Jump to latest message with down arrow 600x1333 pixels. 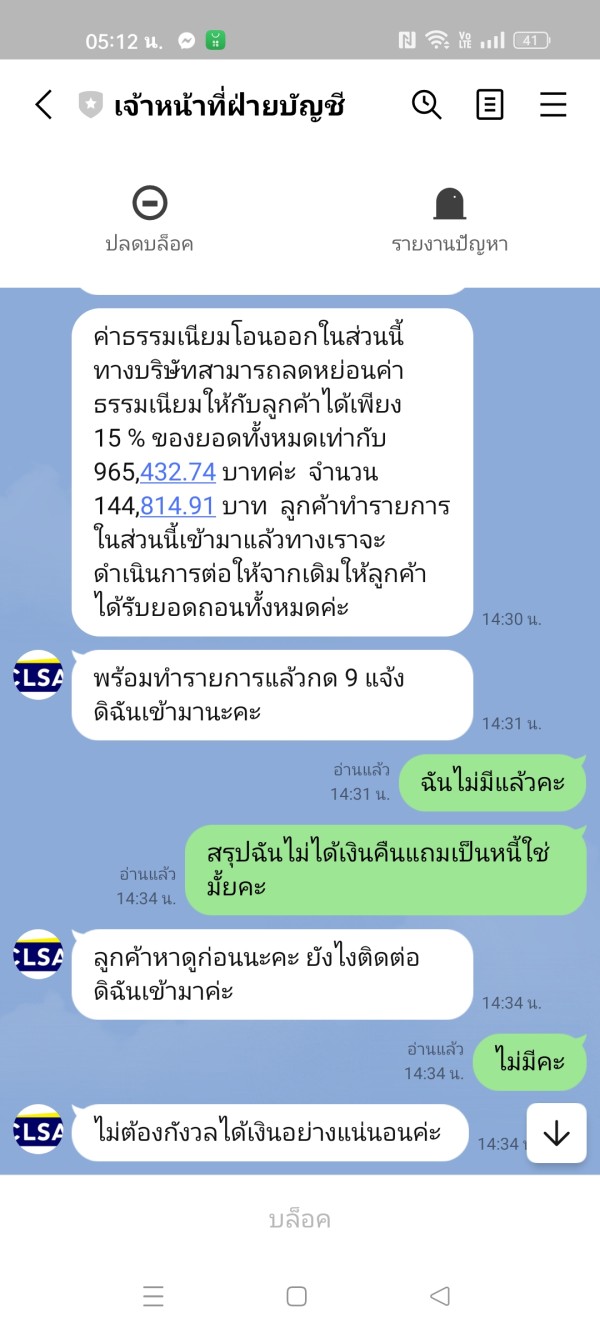[x=556, y=1133]
